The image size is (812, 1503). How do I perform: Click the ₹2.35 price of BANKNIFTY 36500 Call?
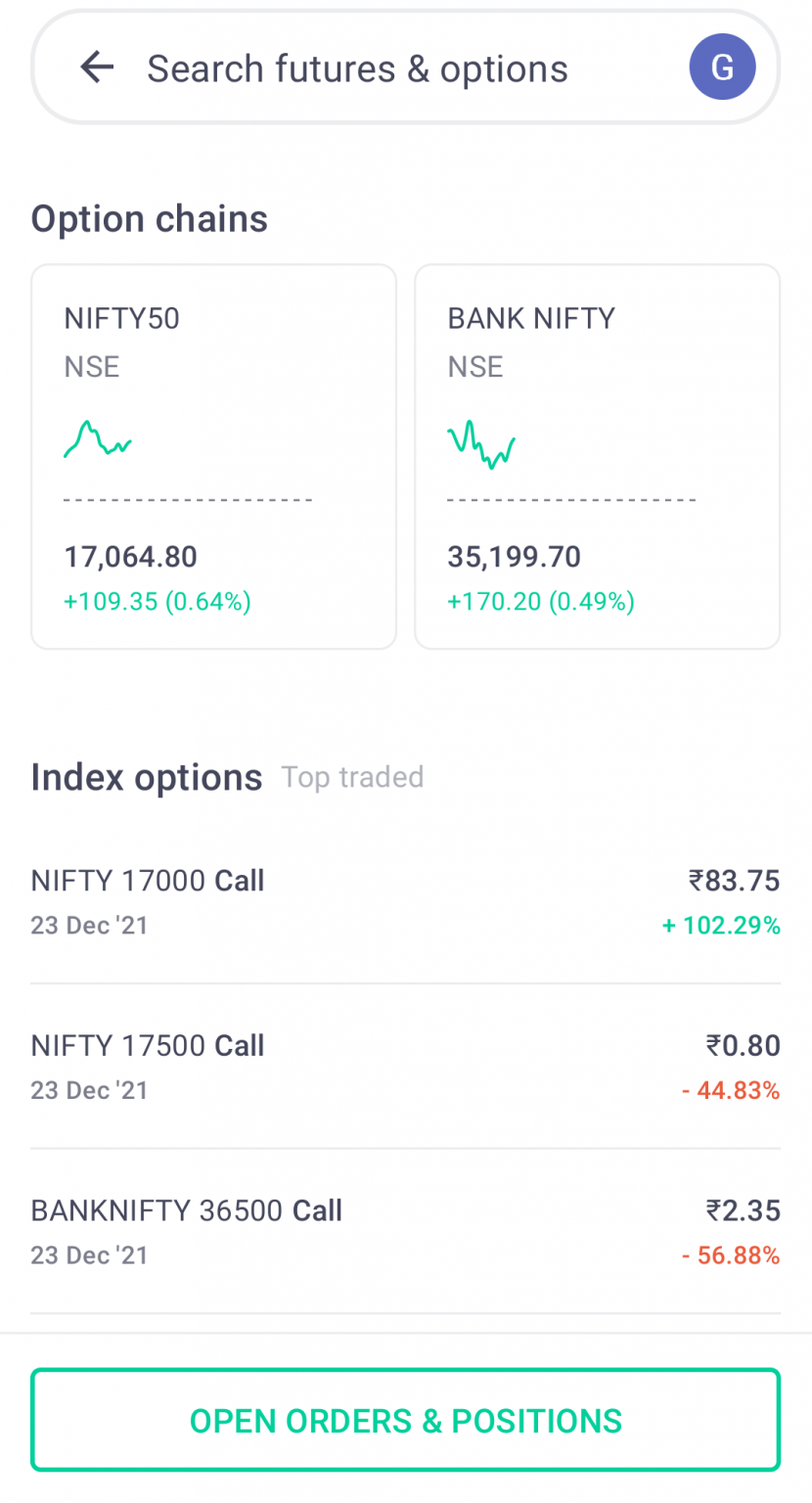[744, 1210]
